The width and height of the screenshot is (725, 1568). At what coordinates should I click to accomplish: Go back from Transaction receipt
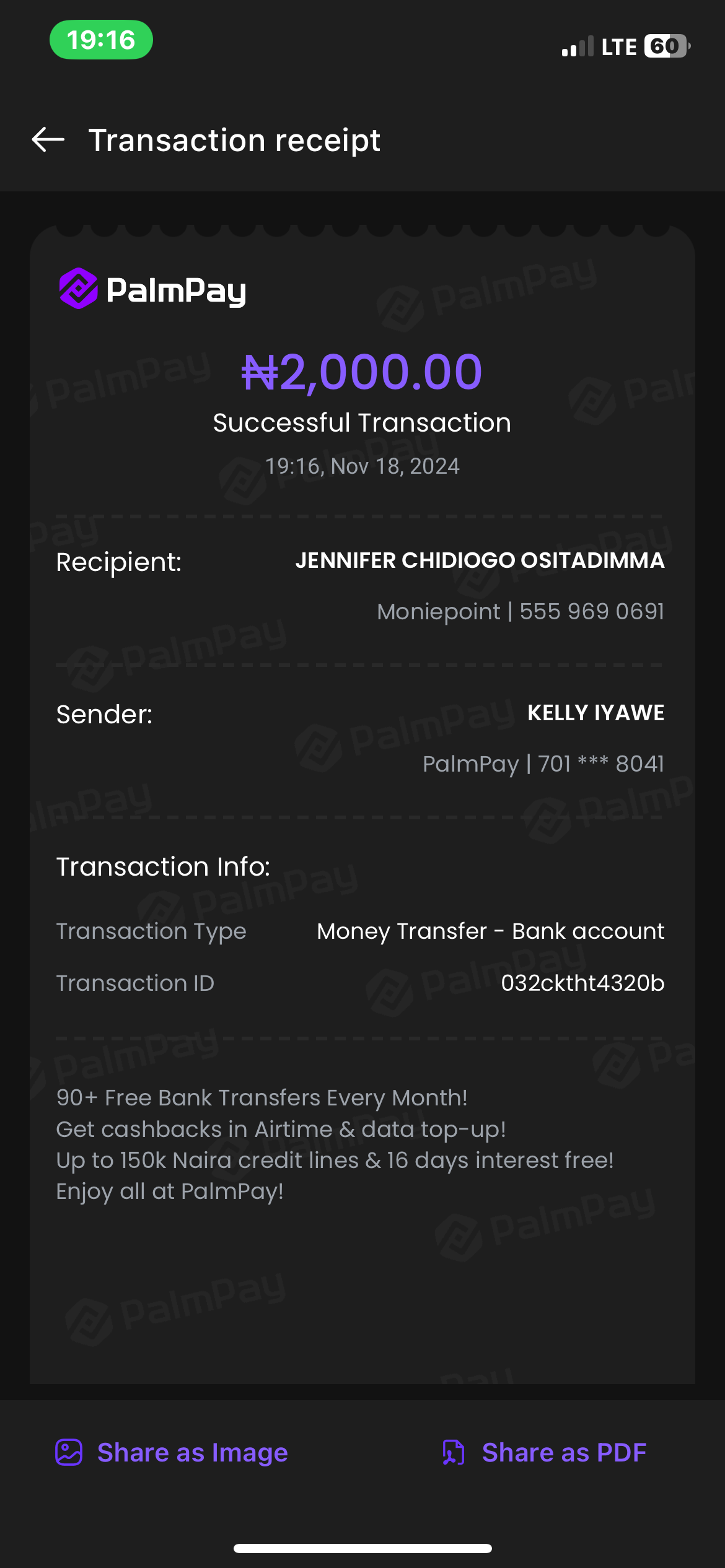pyautogui.click(x=48, y=140)
